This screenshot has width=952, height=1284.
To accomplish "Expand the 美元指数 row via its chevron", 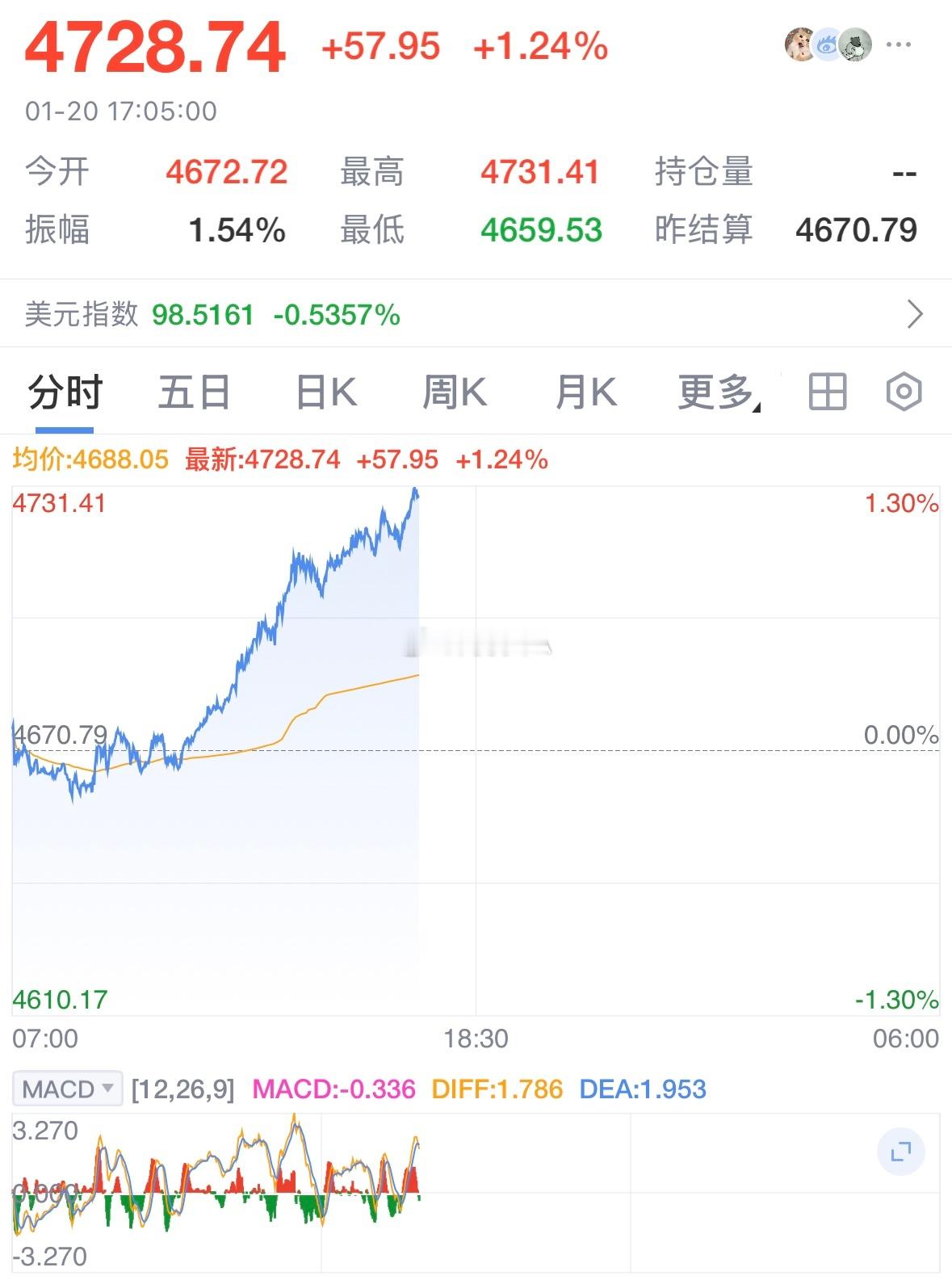I will click(x=913, y=314).
